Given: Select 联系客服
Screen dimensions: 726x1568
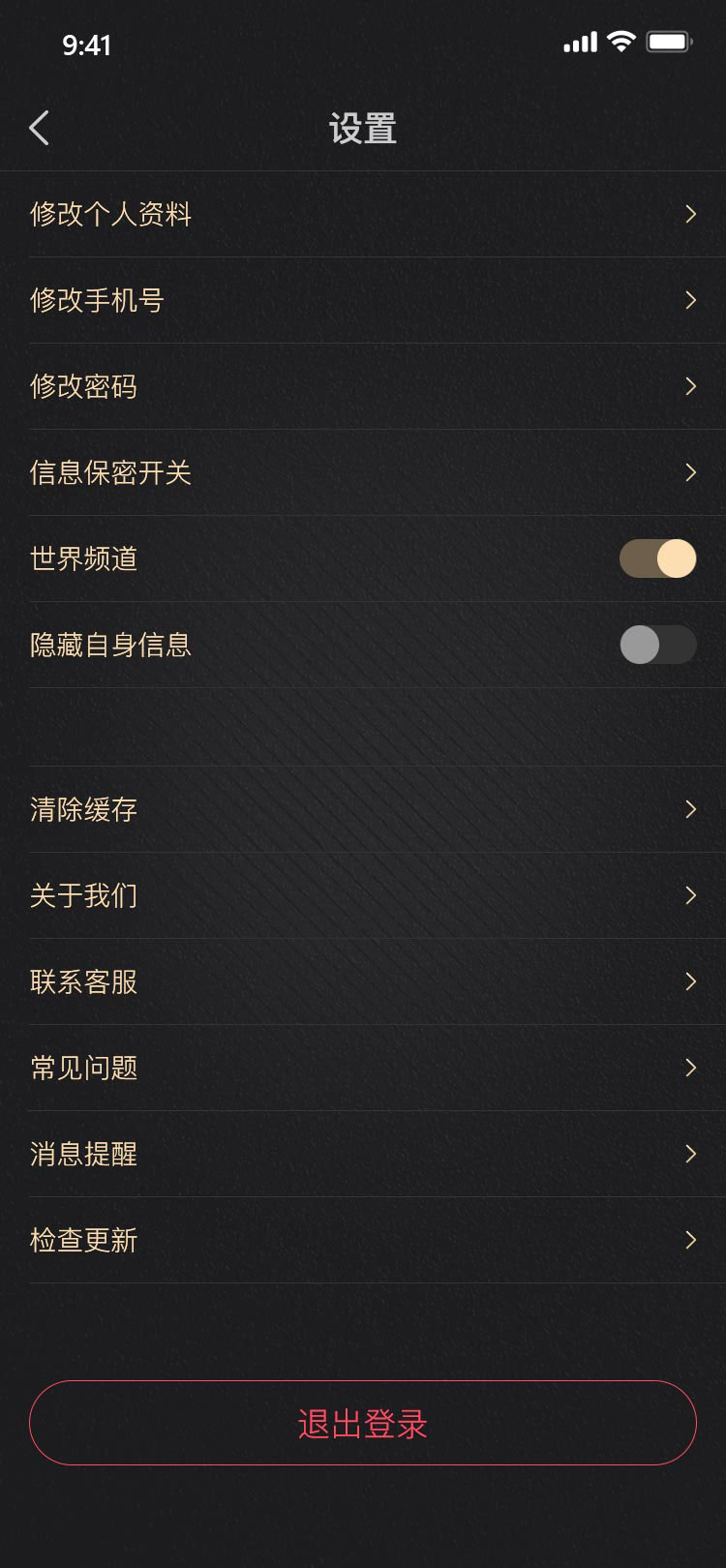Looking at the screenshot, I should point(363,981).
